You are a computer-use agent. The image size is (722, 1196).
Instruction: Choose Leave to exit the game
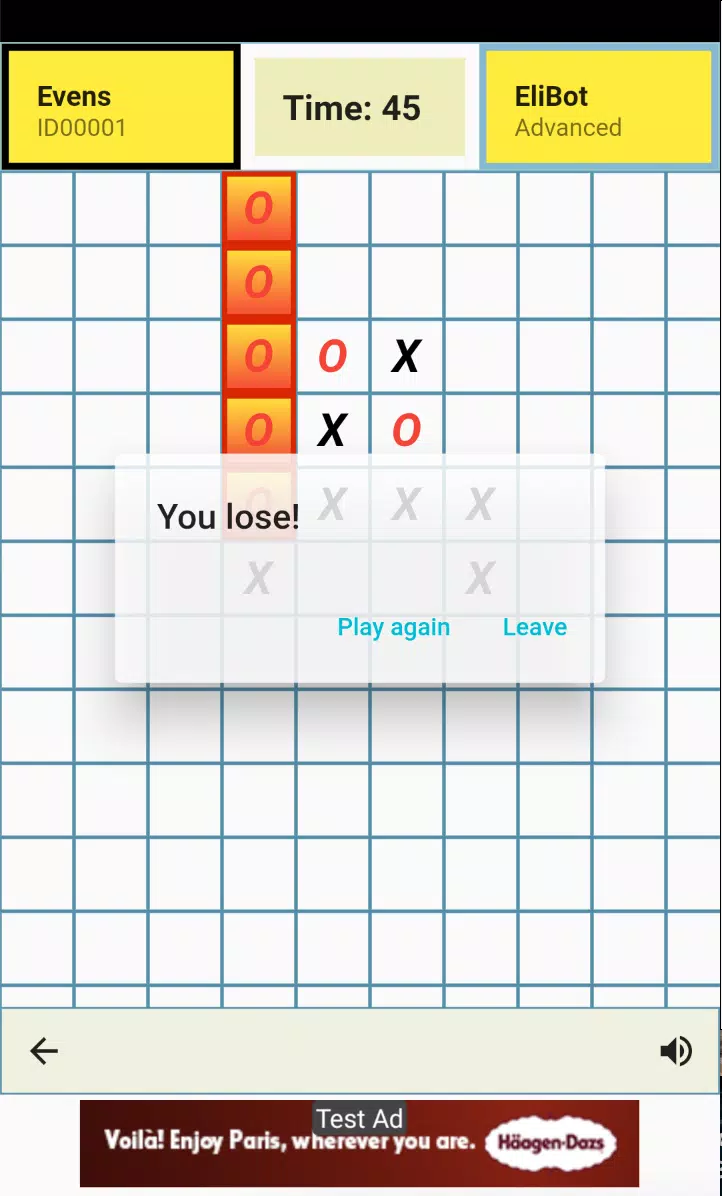534,627
